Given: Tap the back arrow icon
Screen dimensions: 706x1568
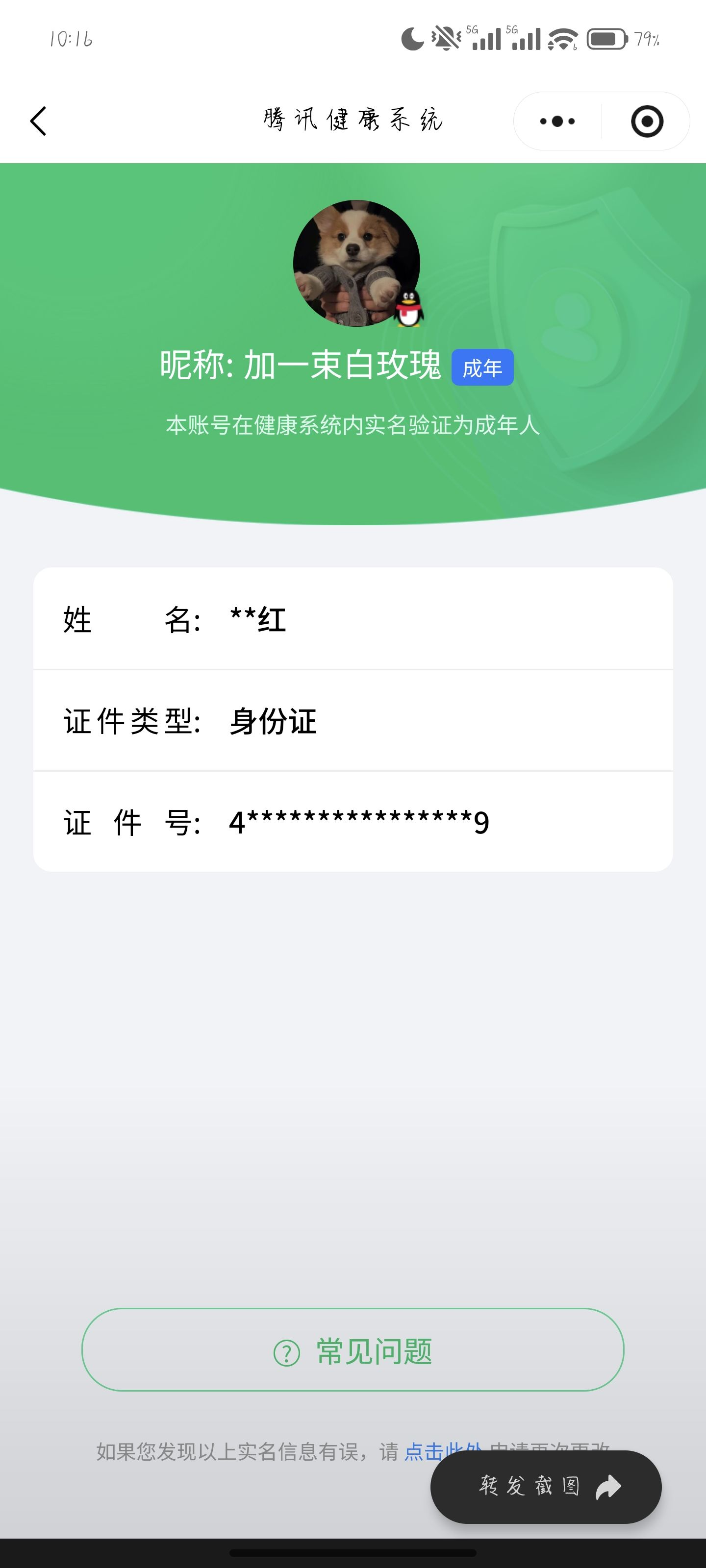Looking at the screenshot, I should coord(38,121).
